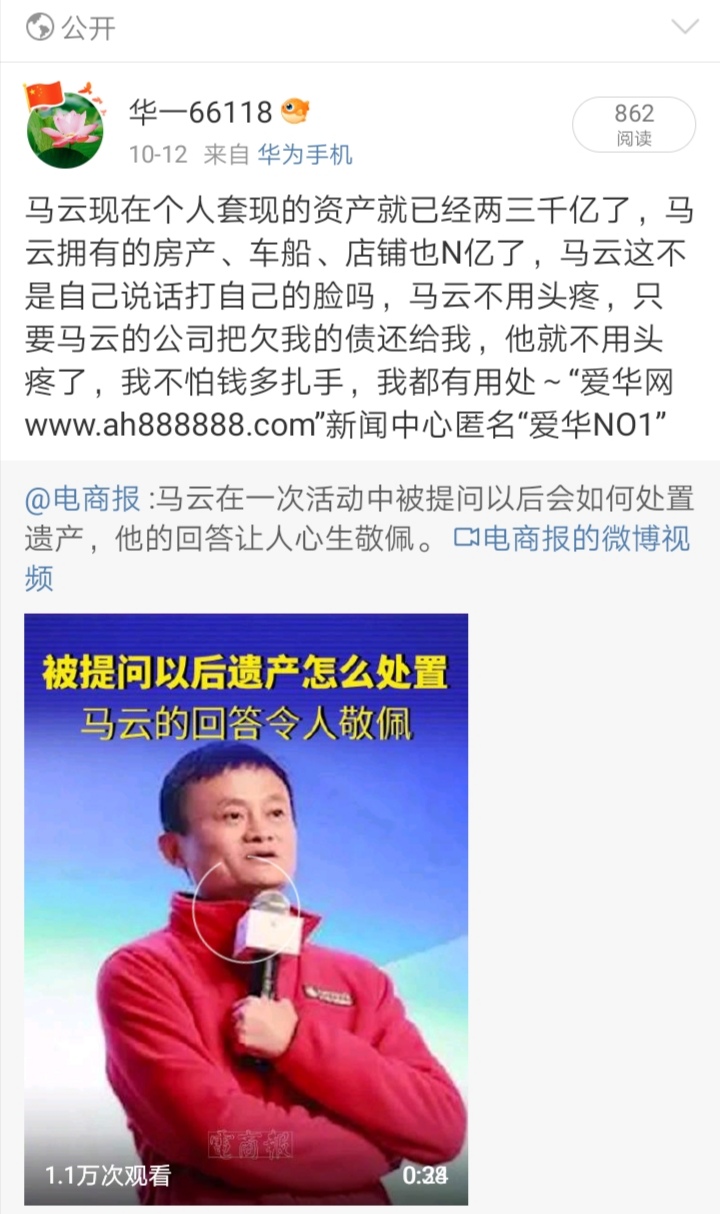
Task: Open the @电商报 mention
Action: pyautogui.click(x=82, y=497)
